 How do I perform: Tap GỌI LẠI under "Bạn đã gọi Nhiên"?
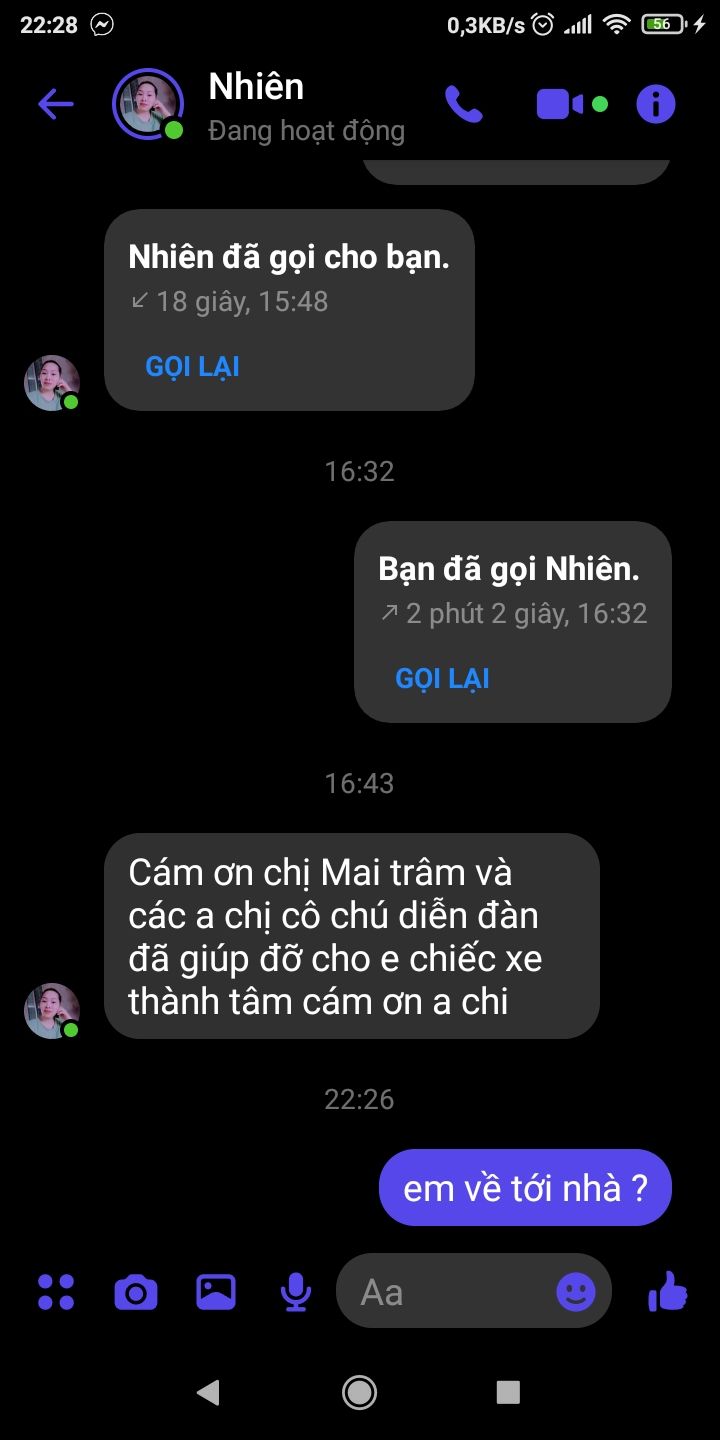pyautogui.click(x=443, y=678)
